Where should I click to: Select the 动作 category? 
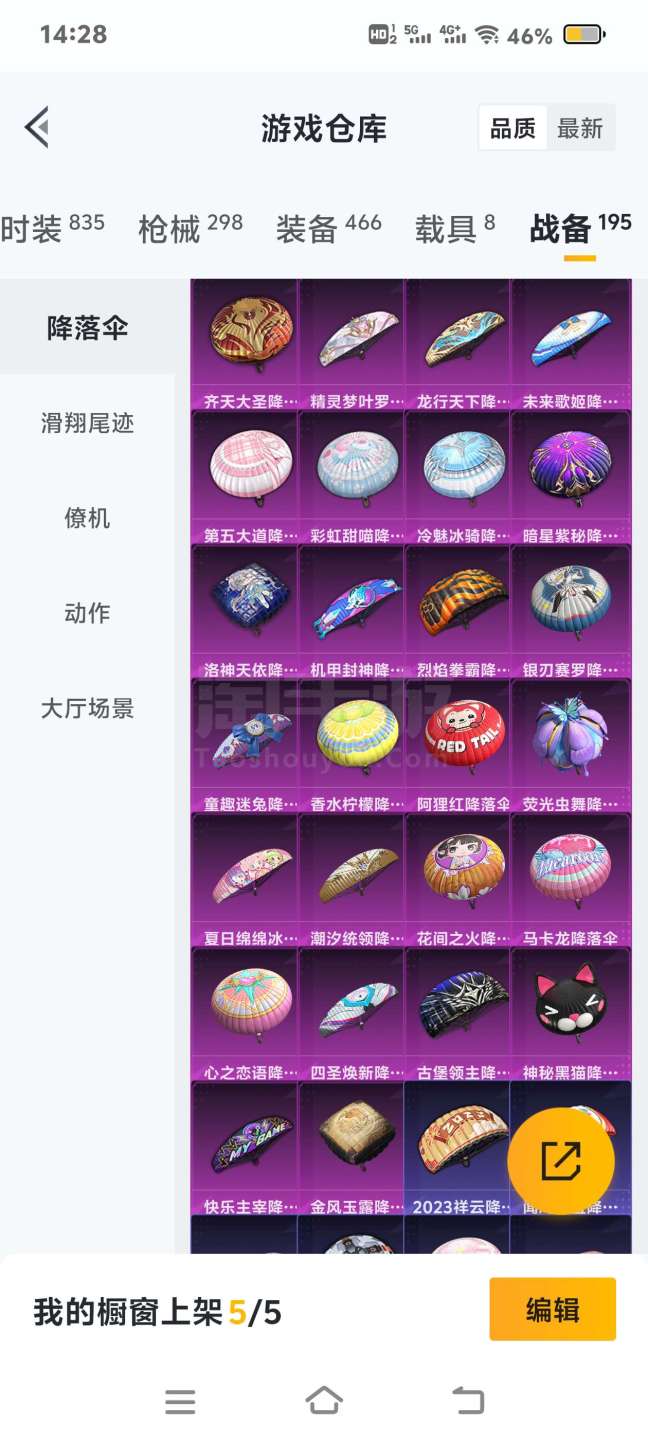(x=87, y=613)
